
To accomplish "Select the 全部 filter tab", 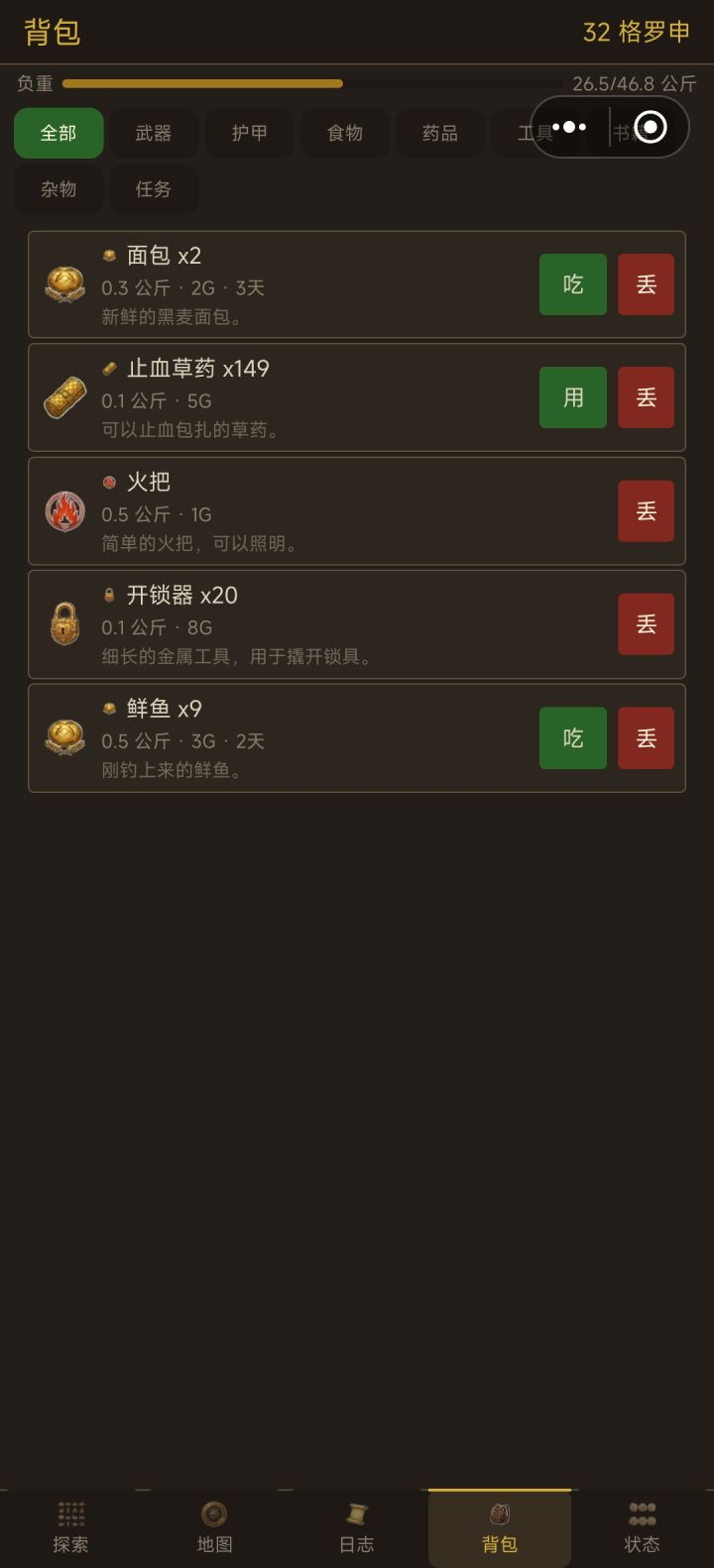I will [59, 133].
